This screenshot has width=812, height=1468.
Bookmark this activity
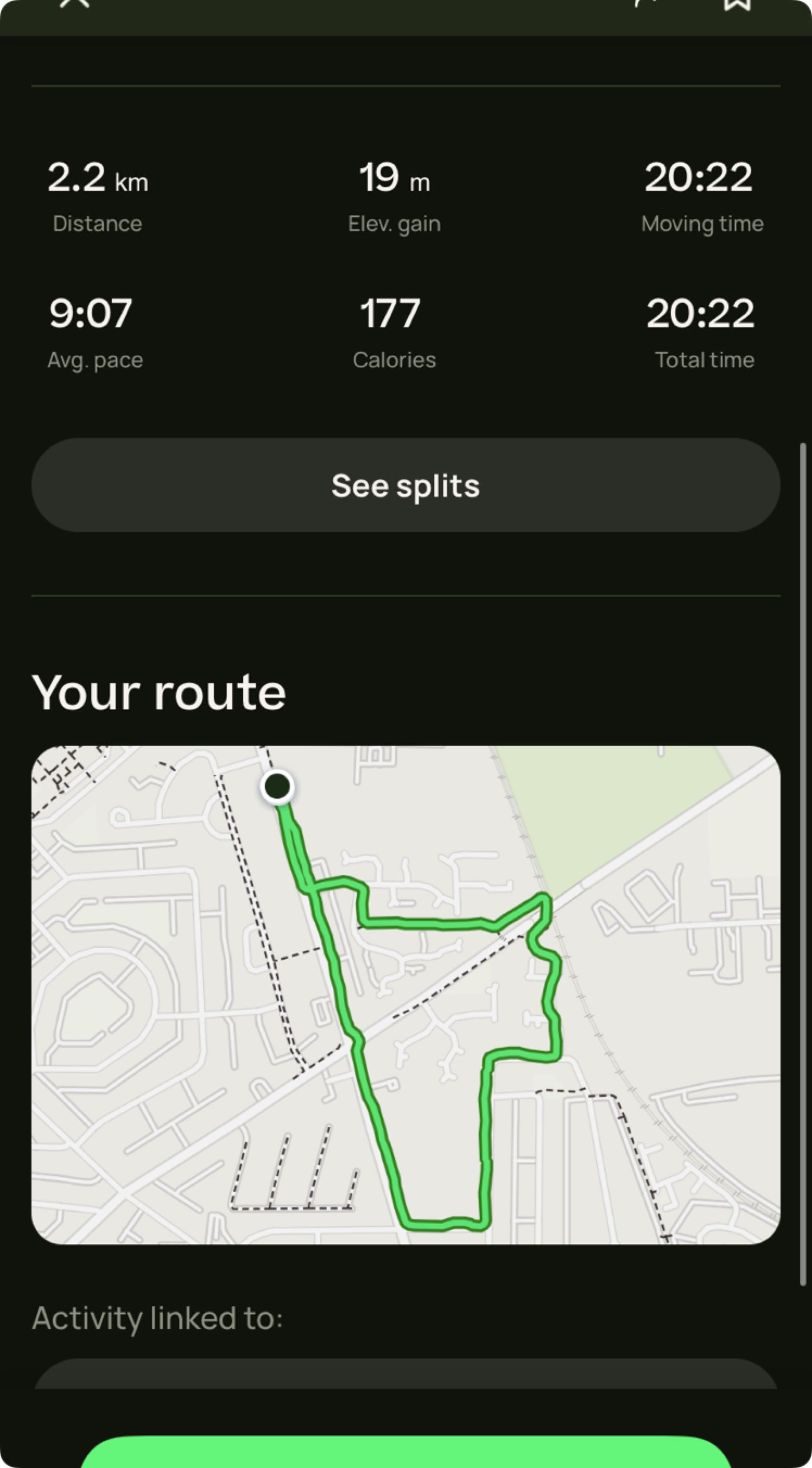point(737,4)
